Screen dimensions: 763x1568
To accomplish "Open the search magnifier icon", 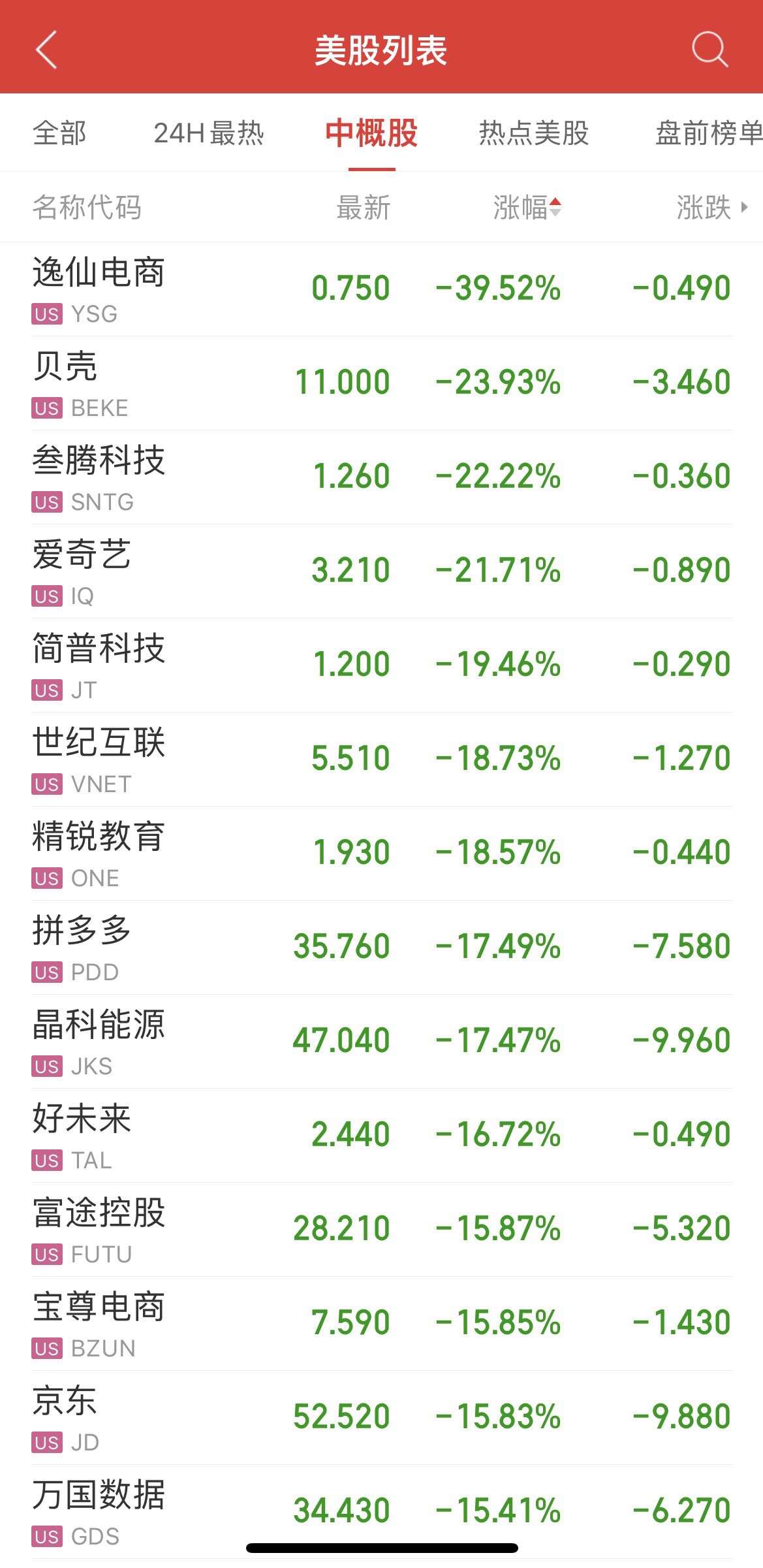I will click(x=709, y=49).
